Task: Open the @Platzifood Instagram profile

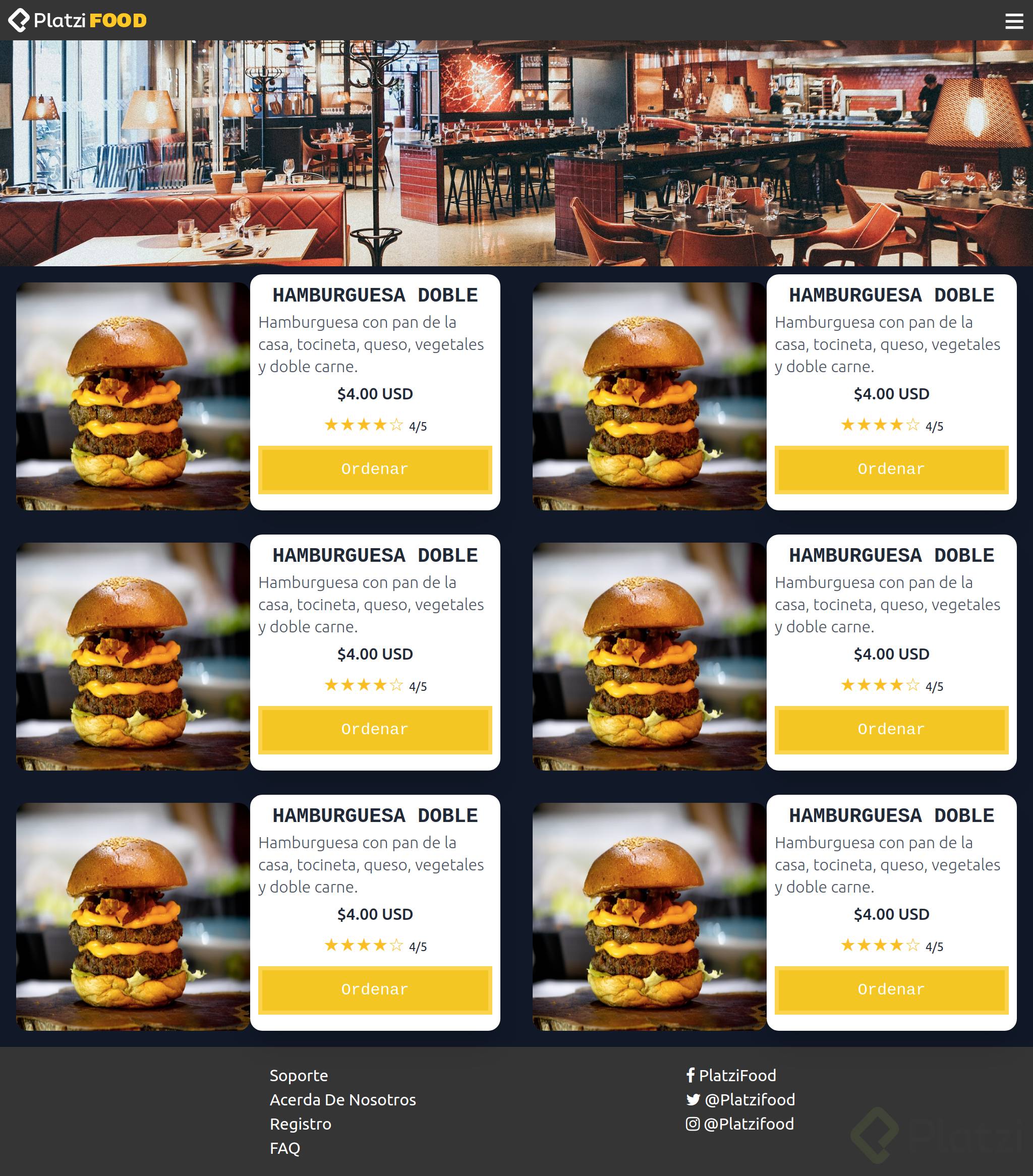Action: point(740,1124)
